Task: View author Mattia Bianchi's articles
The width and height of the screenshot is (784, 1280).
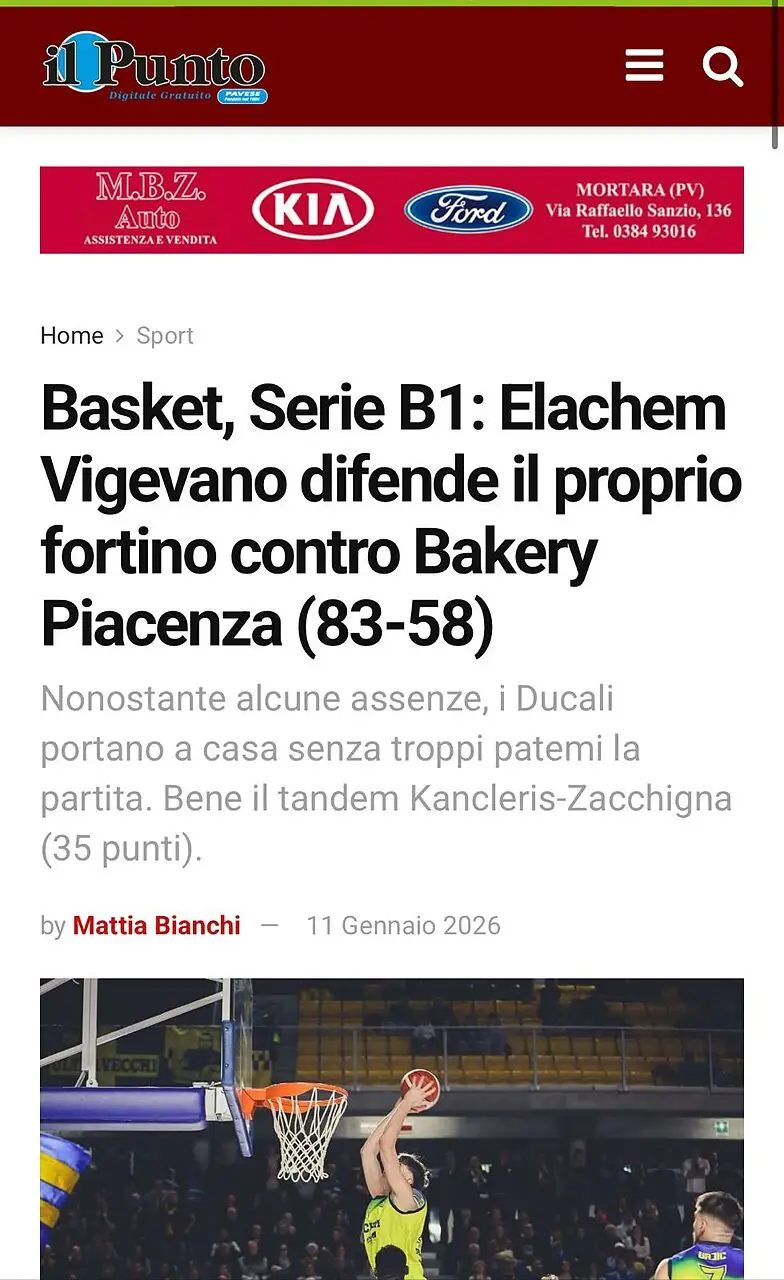Action: click(157, 926)
